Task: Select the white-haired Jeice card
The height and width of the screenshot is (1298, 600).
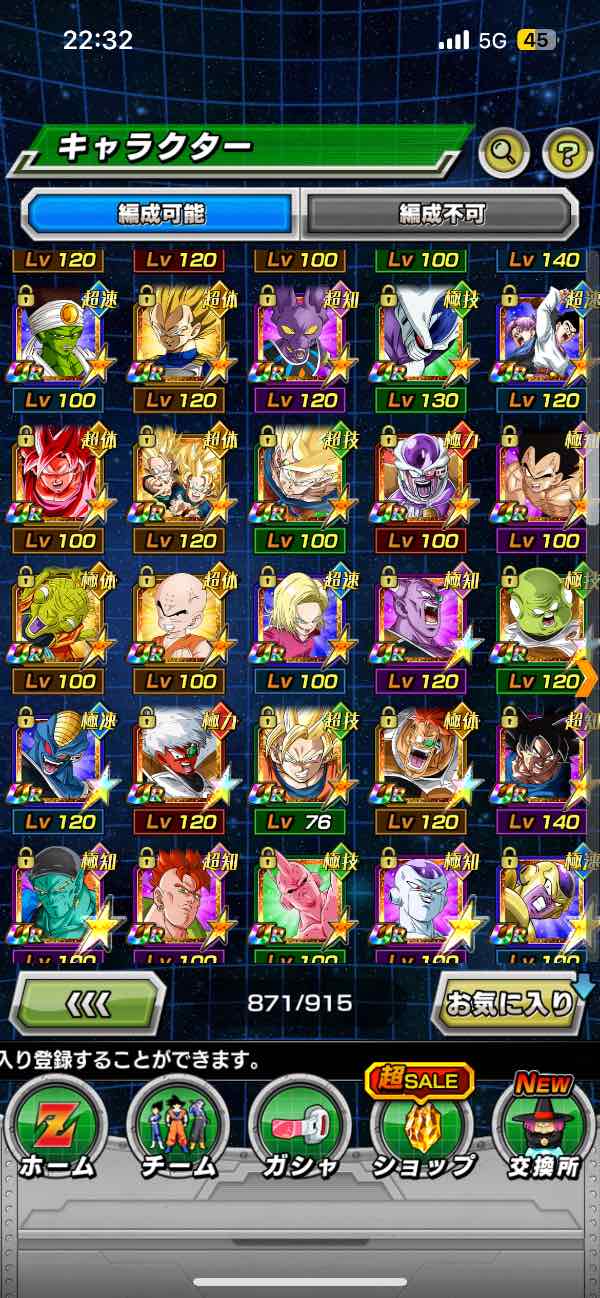Action: point(179,760)
